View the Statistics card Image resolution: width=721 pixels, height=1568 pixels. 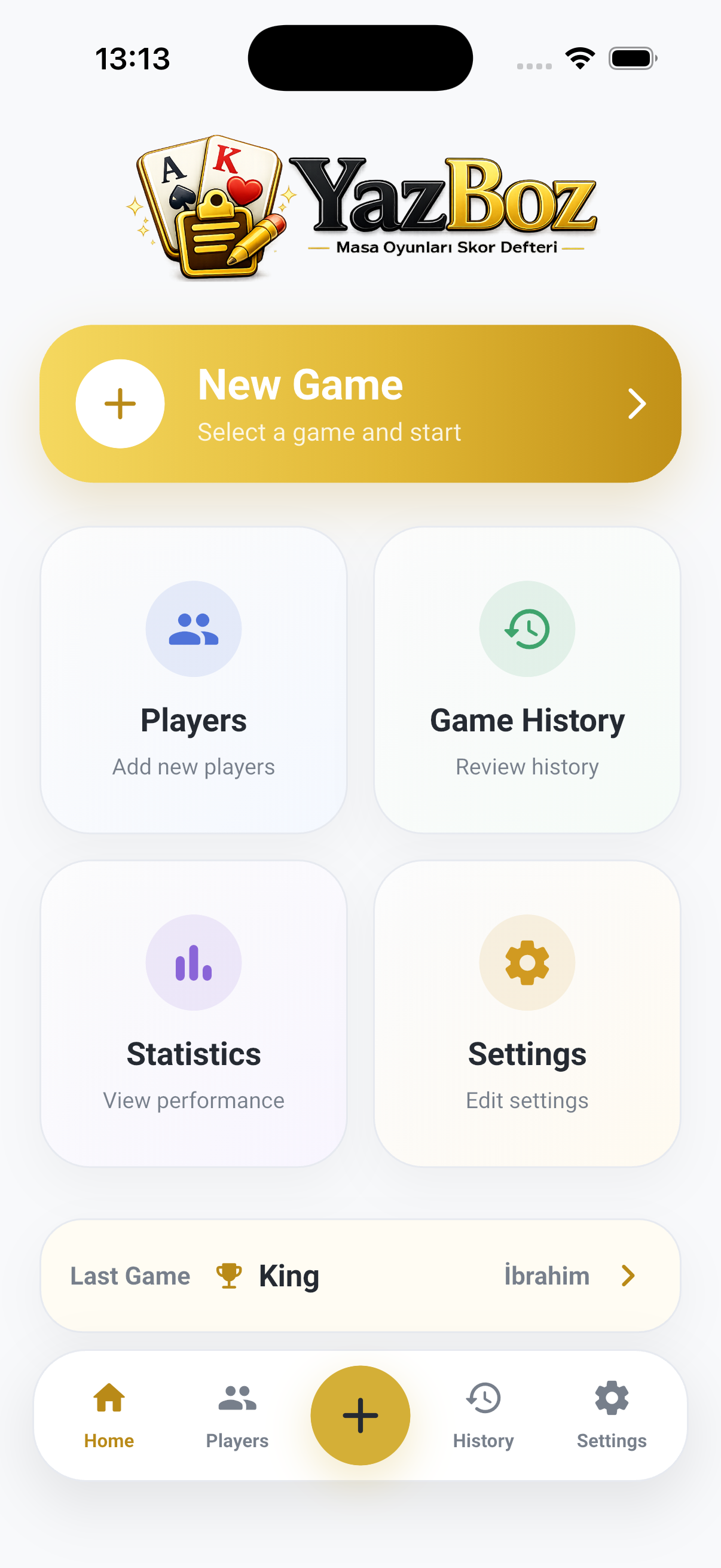pos(194,1013)
